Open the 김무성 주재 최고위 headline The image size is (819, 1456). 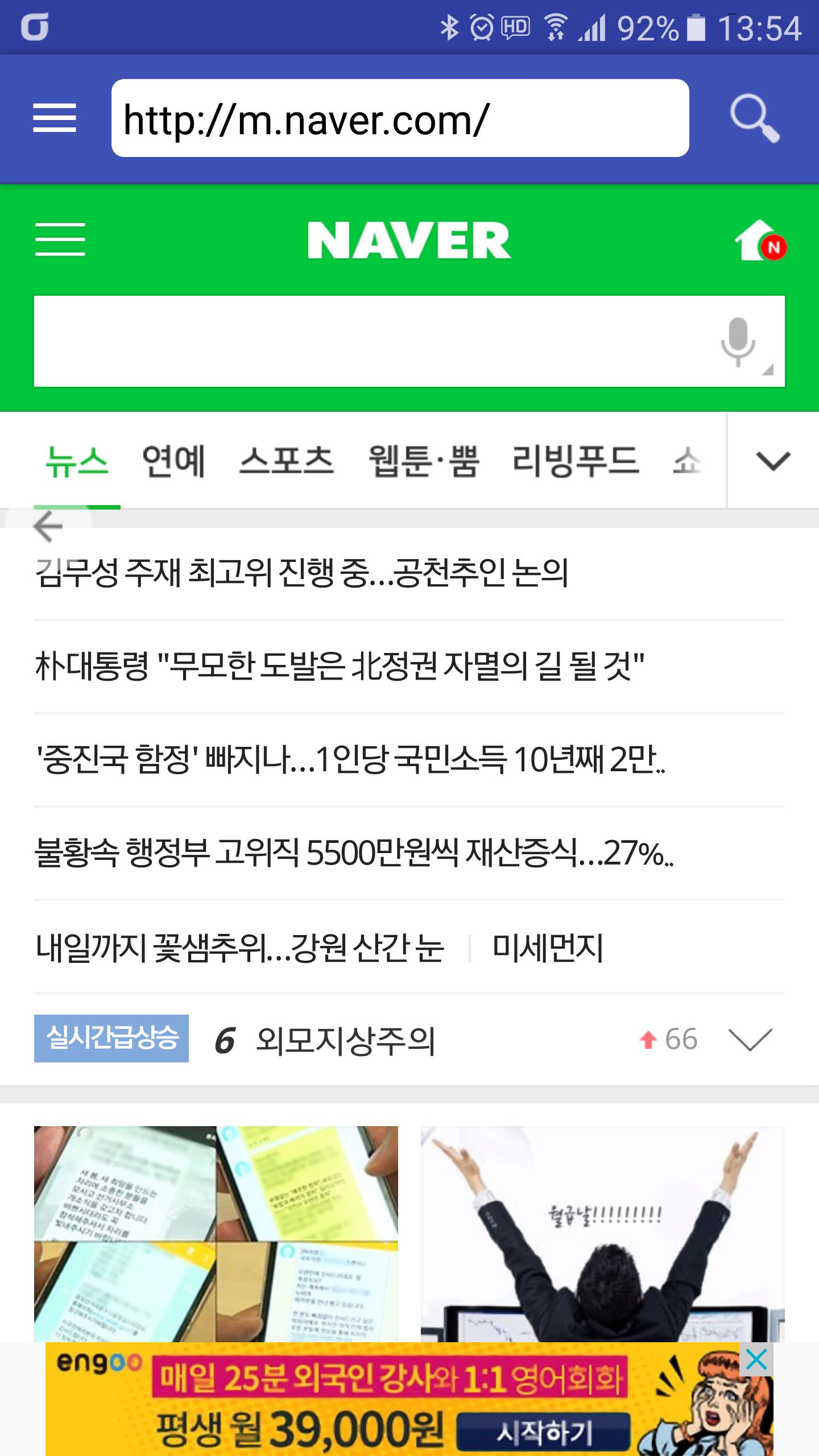[301, 573]
